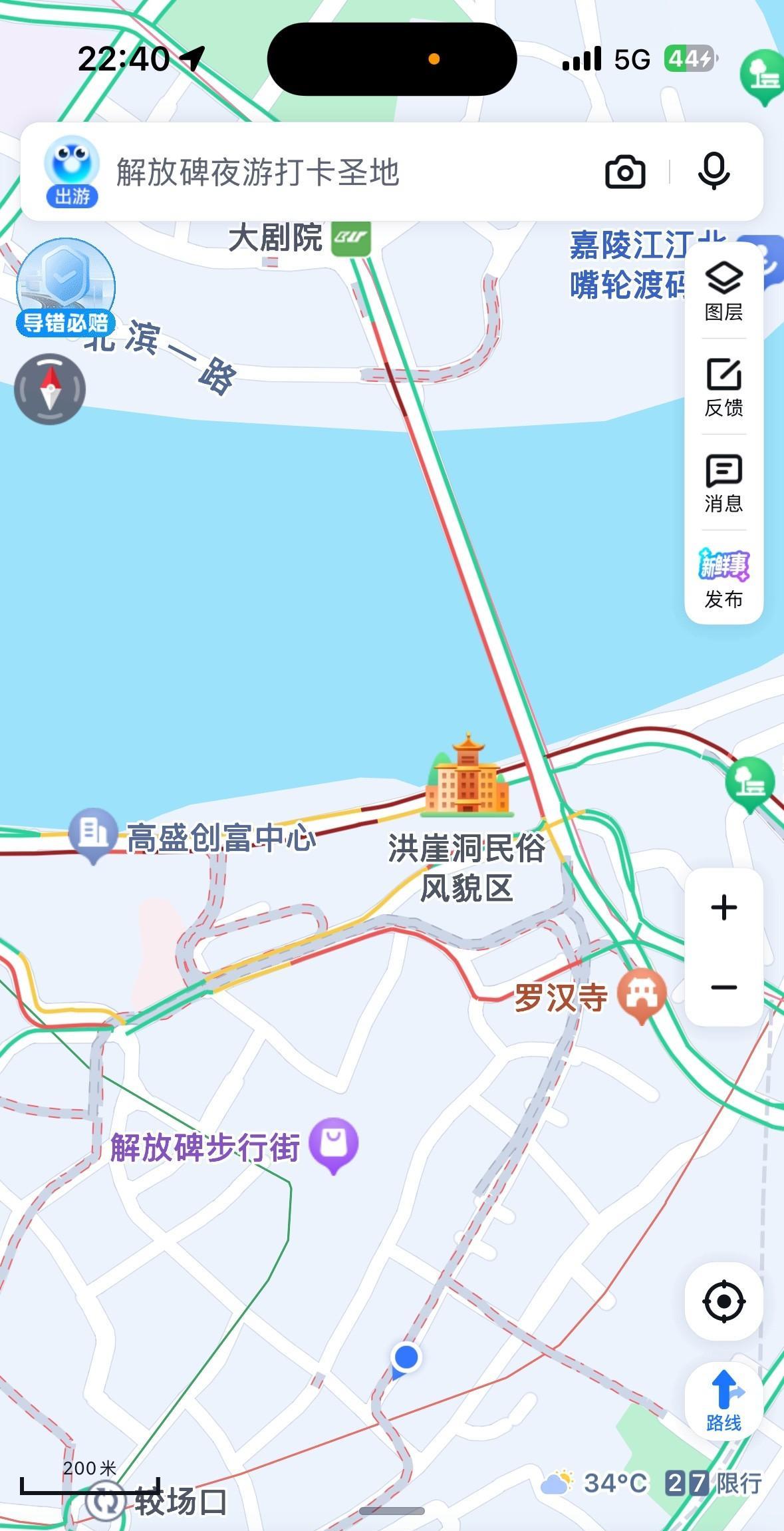Open the 导错必赔 badge
Viewport: 784px width, 1531px height.
click(65, 287)
